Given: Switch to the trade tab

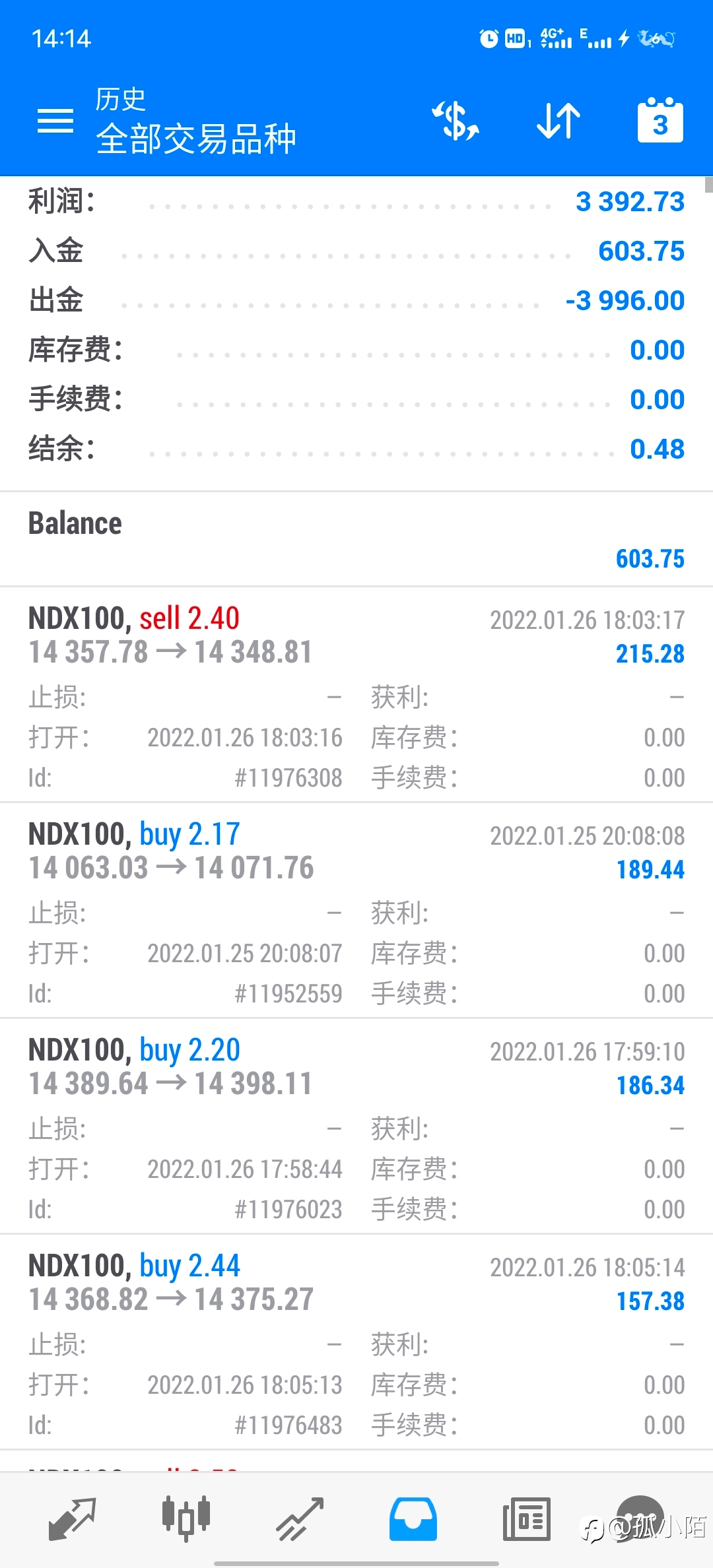Looking at the screenshot, I should pos(300,1519).
